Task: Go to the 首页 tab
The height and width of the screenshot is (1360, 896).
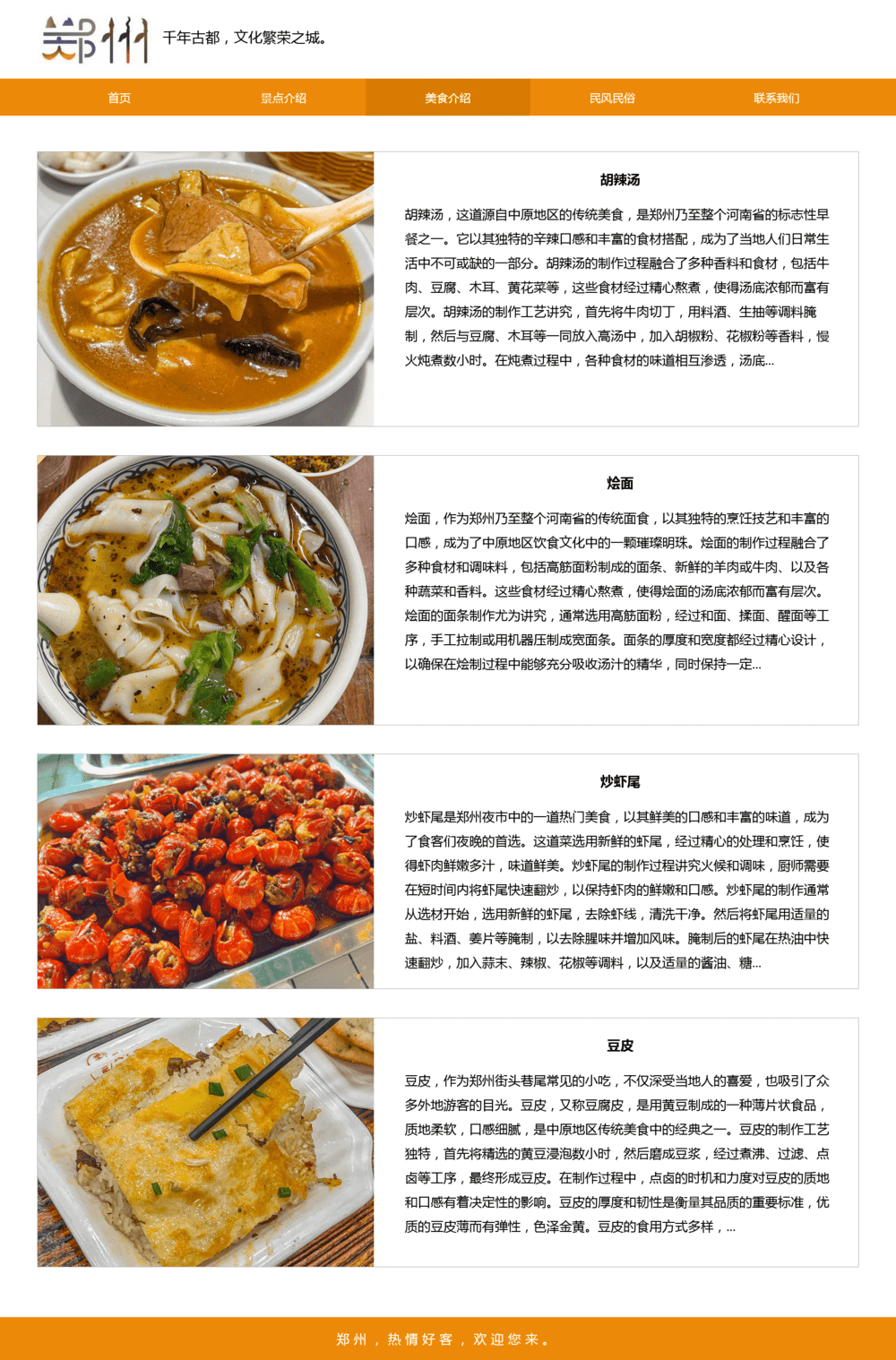Action: 119,98
